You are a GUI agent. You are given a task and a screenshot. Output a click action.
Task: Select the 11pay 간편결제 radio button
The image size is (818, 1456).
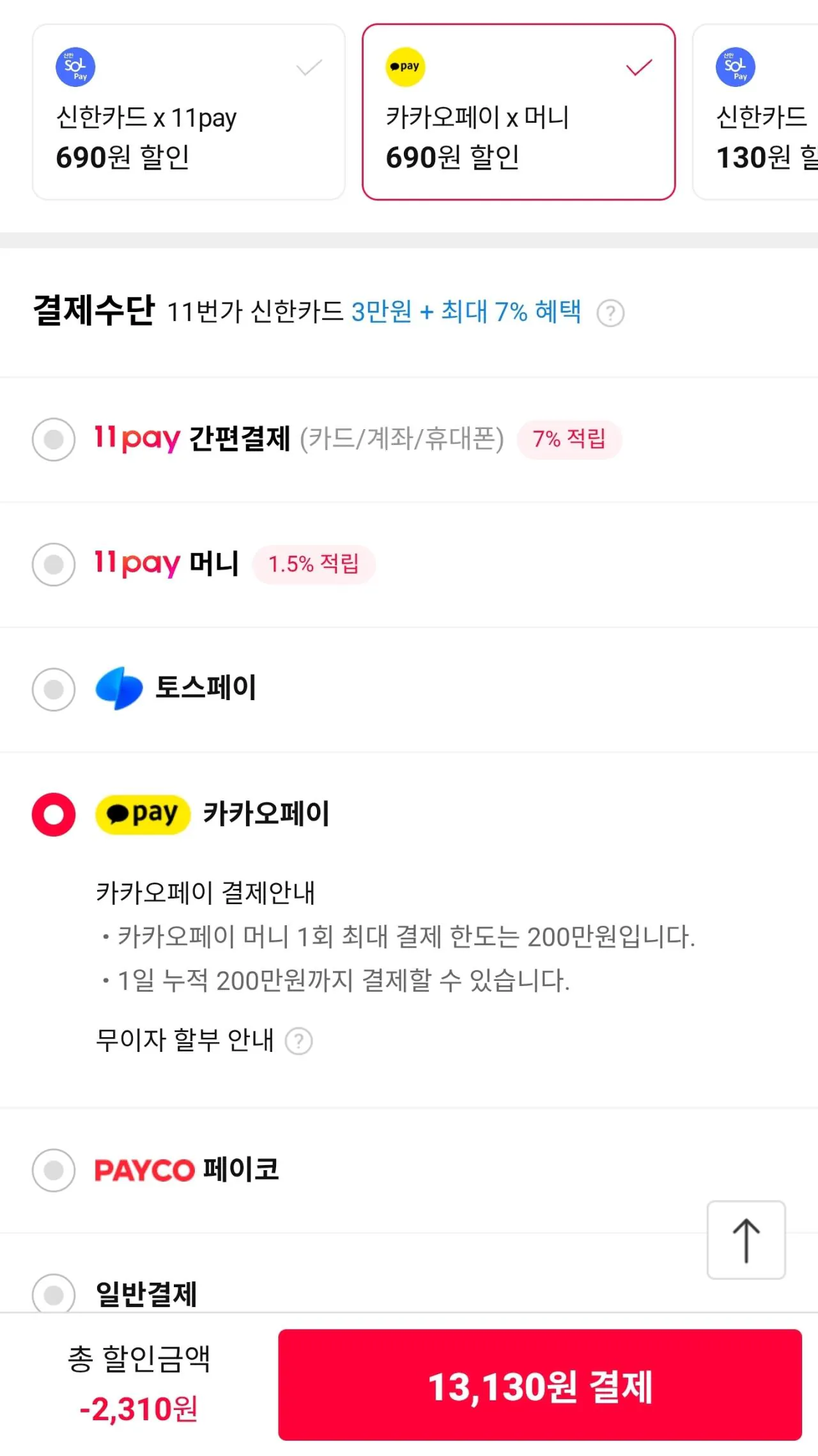pyautogui.click(x=53, y=440)
